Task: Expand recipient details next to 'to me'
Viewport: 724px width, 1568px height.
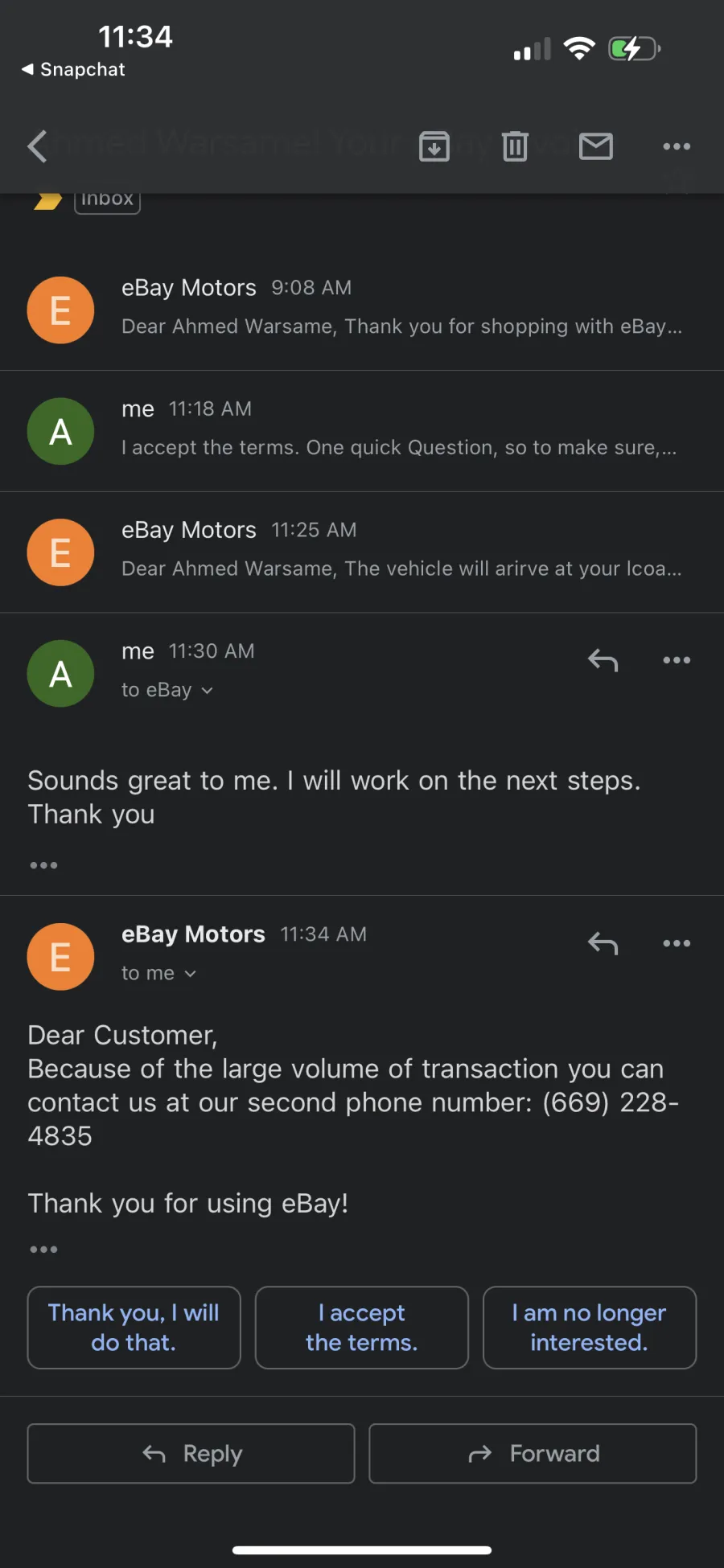Action: point(191,974)
